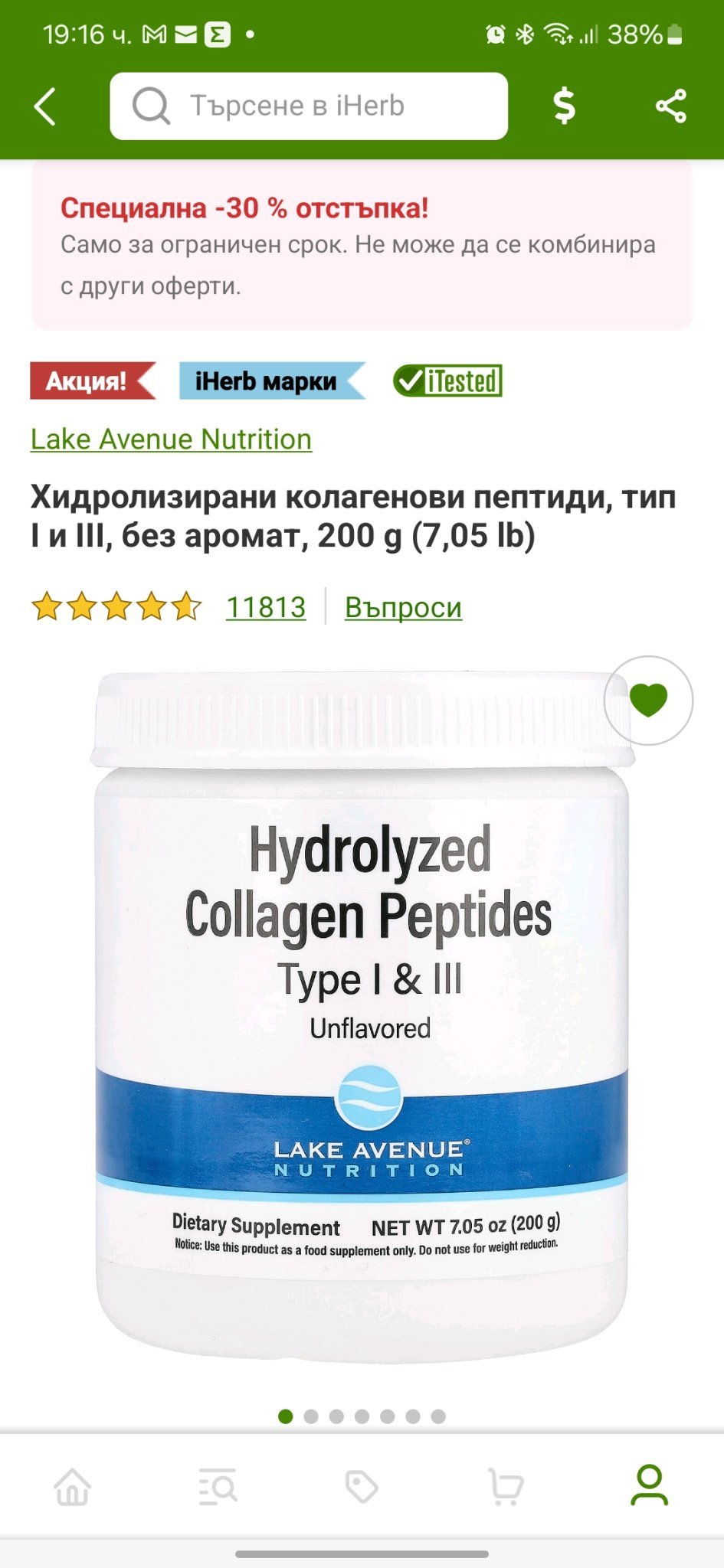Open the dollar currency settings icon

(x=565, y=106)
